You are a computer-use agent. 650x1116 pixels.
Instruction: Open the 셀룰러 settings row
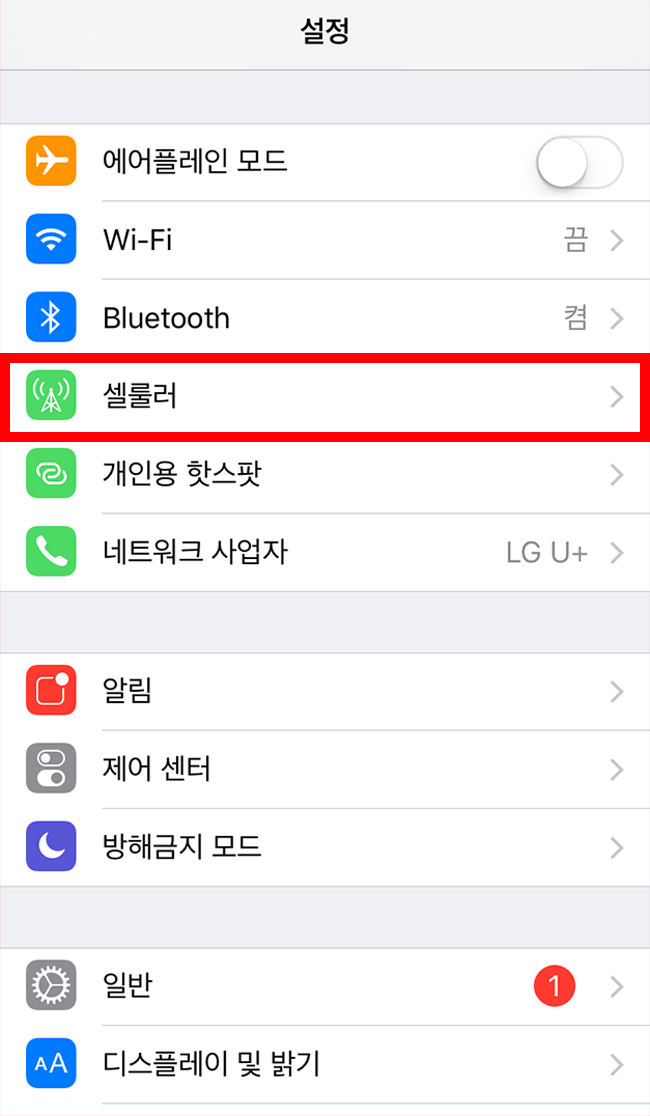coord(325,396)
